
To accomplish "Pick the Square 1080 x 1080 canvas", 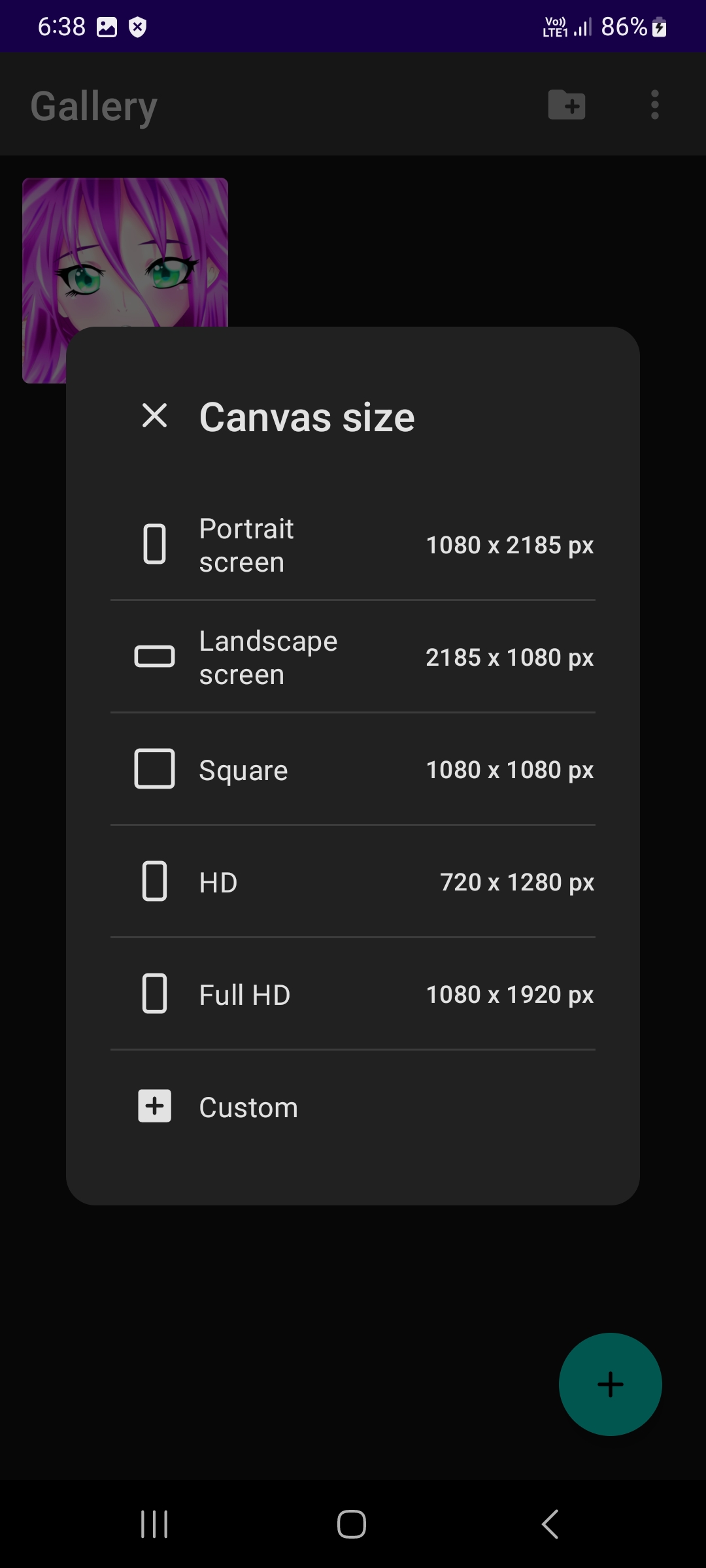I will (x=353, y=770).
